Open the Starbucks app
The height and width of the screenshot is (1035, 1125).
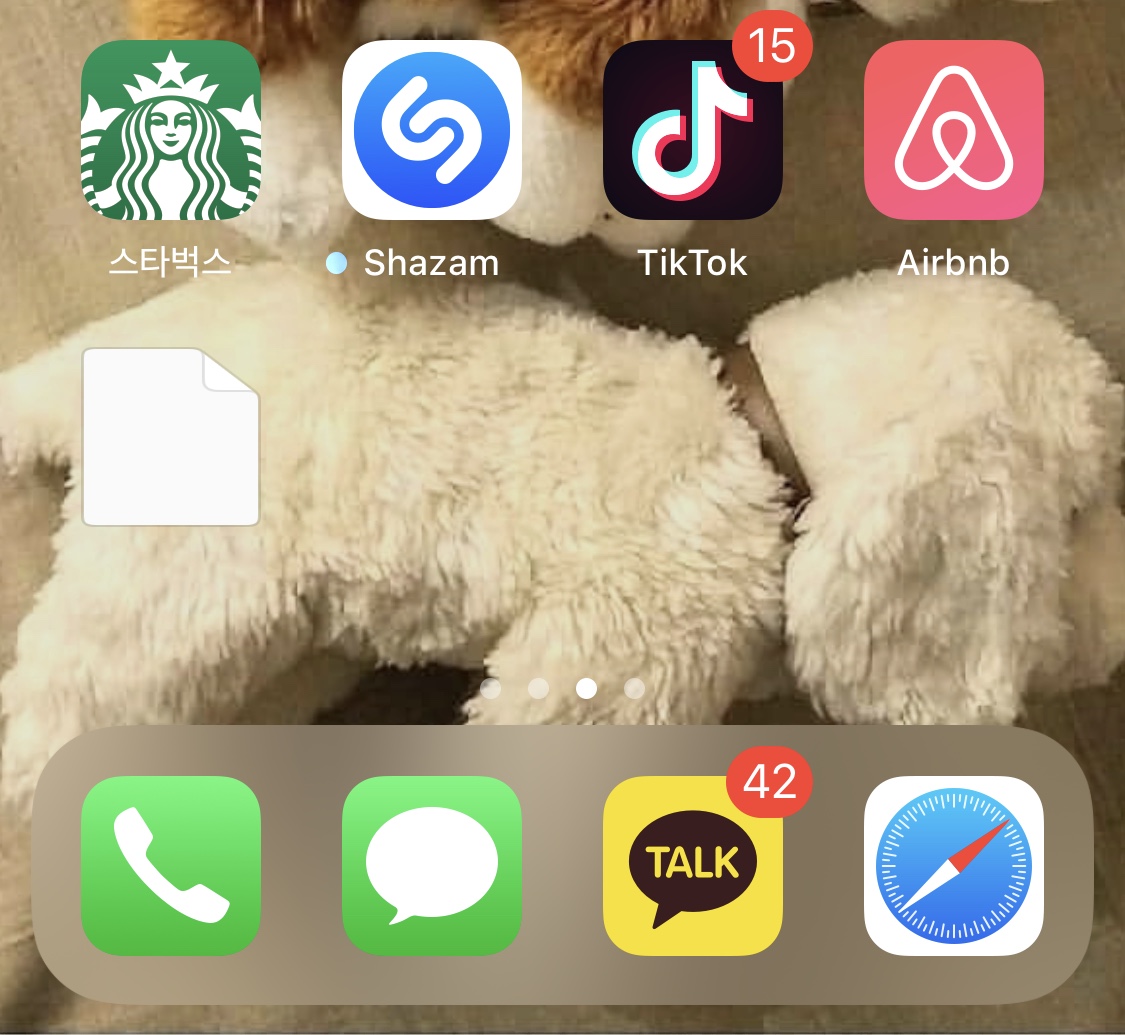click(170, 130)
